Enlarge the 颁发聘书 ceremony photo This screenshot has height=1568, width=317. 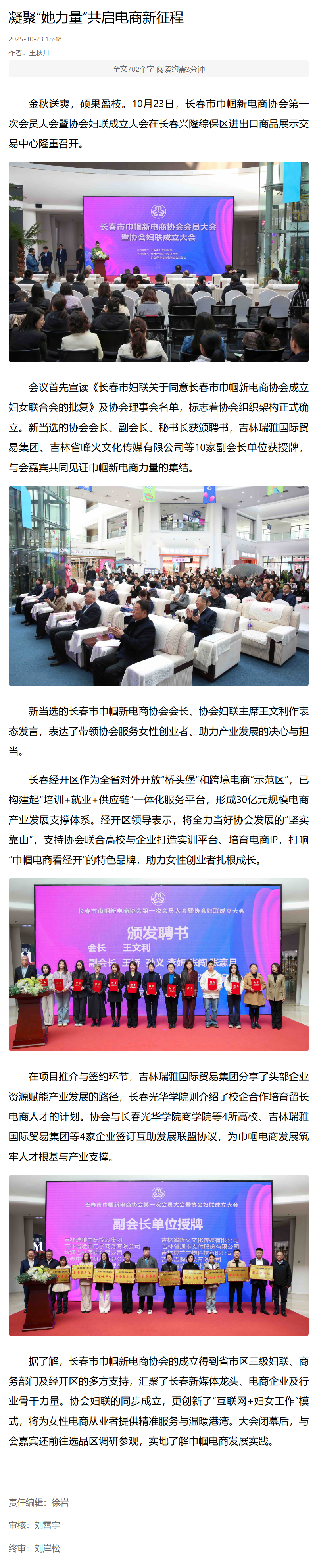158,964
